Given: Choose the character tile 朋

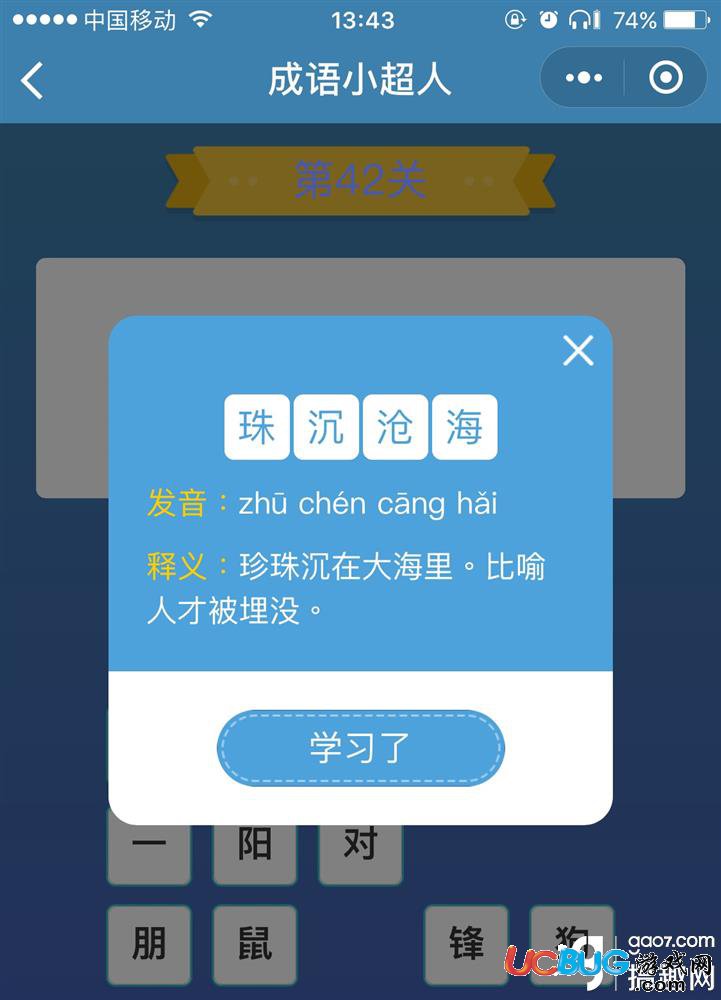Looking at the screenshot, I should 149,944.
